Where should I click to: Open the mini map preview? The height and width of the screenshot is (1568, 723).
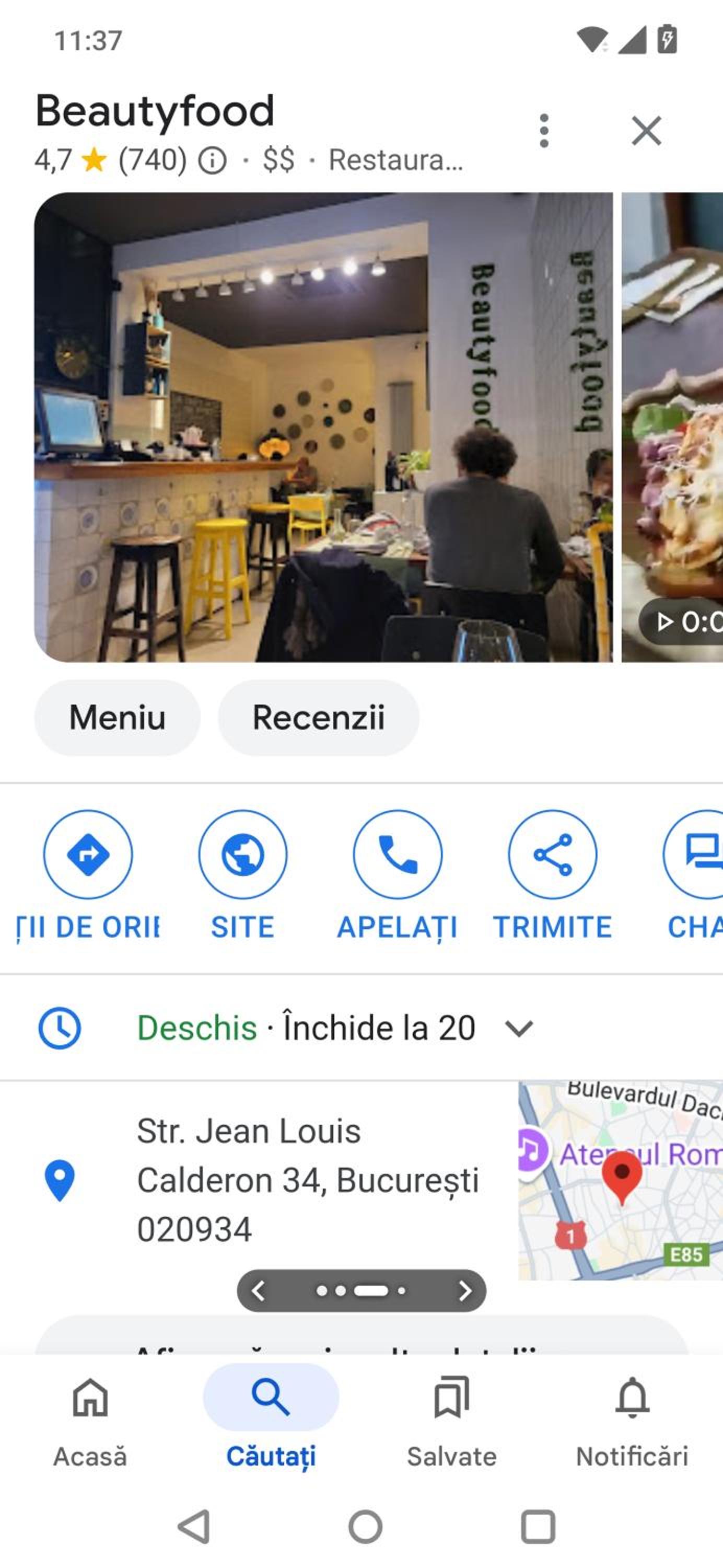(621, 1181)
